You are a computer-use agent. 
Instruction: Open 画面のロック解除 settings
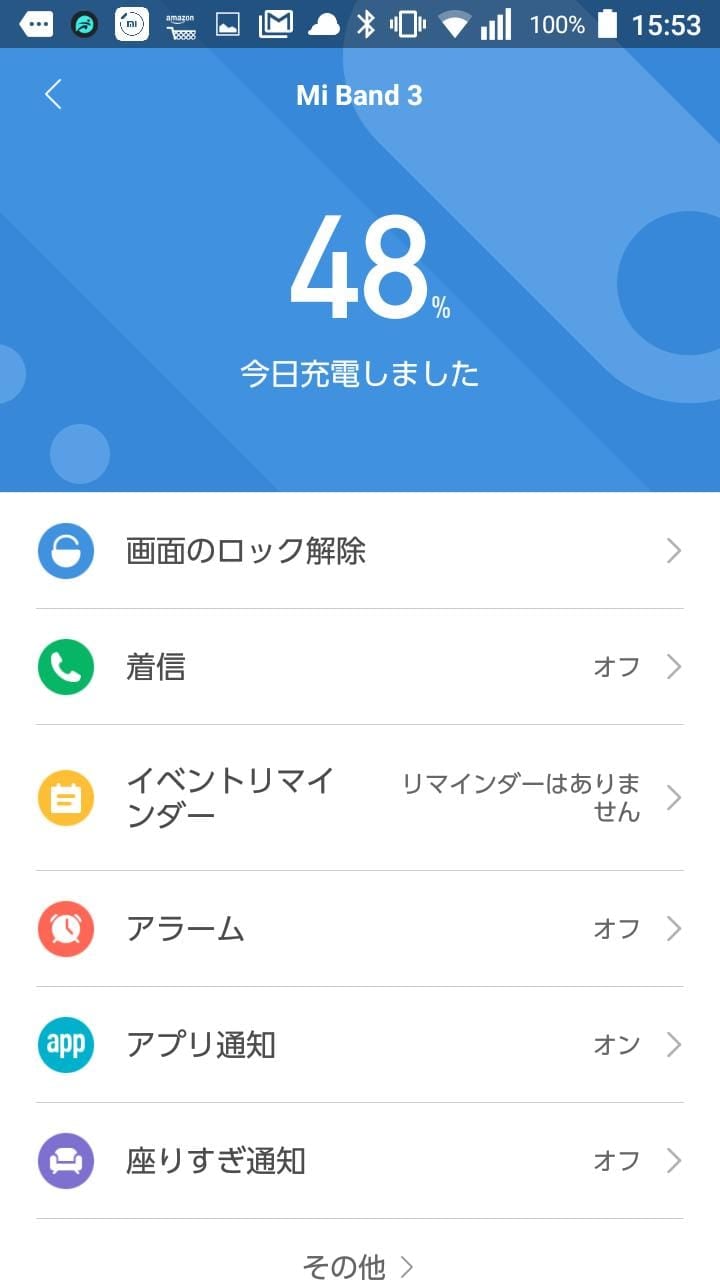[360, 551]
